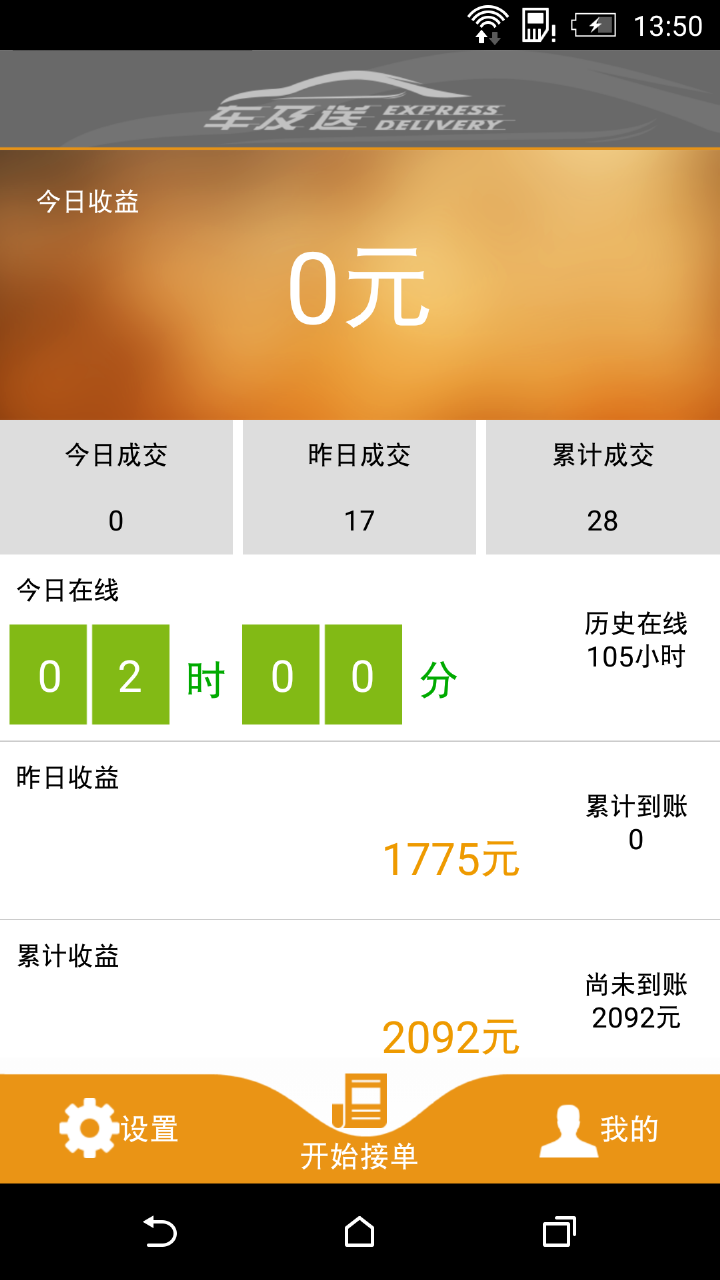Open 设置 from the bottom bar
720x1280 pixels.
pyautogui.click(x=151, y=1127)
